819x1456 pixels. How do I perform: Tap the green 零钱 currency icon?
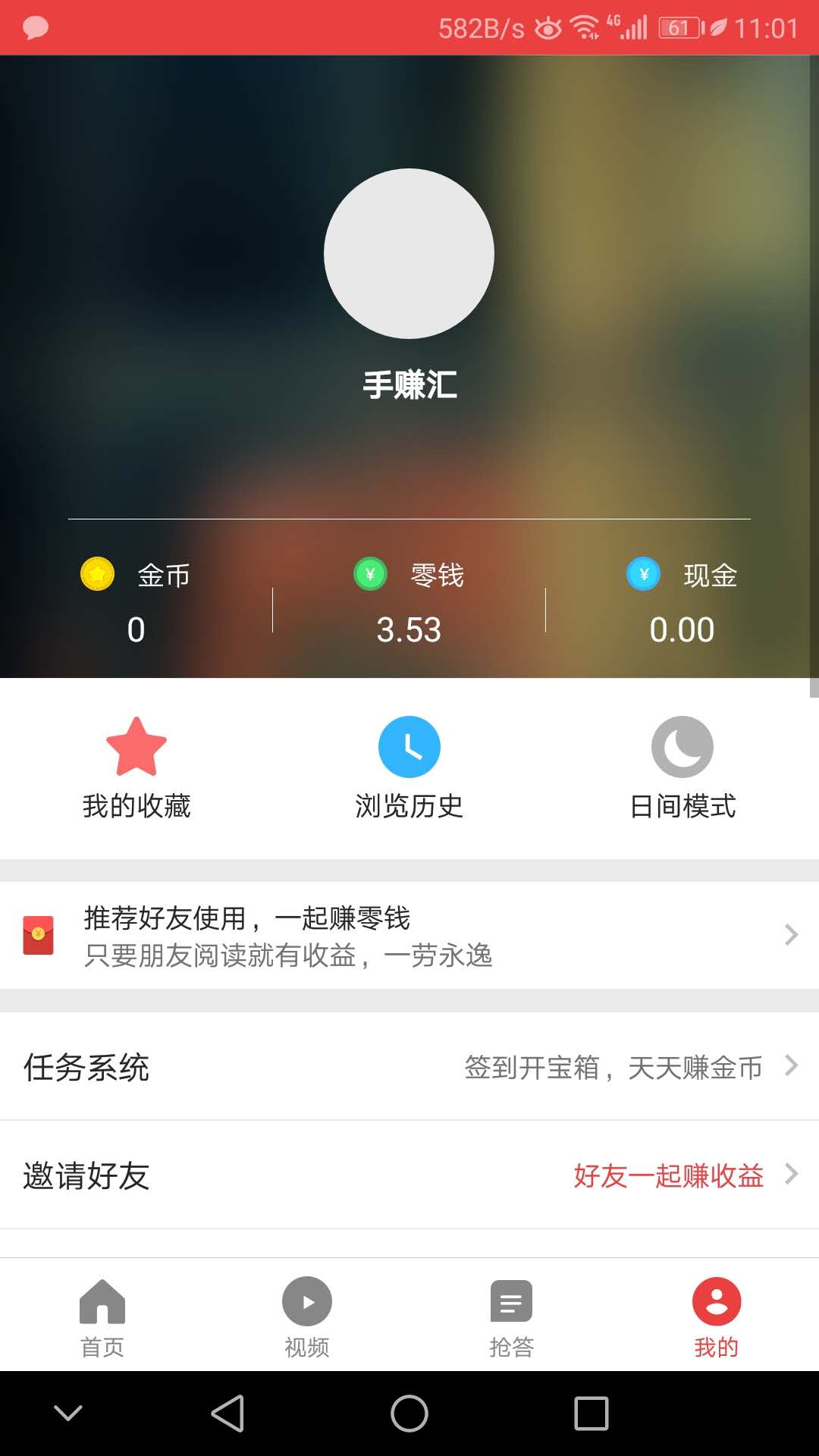369,574
